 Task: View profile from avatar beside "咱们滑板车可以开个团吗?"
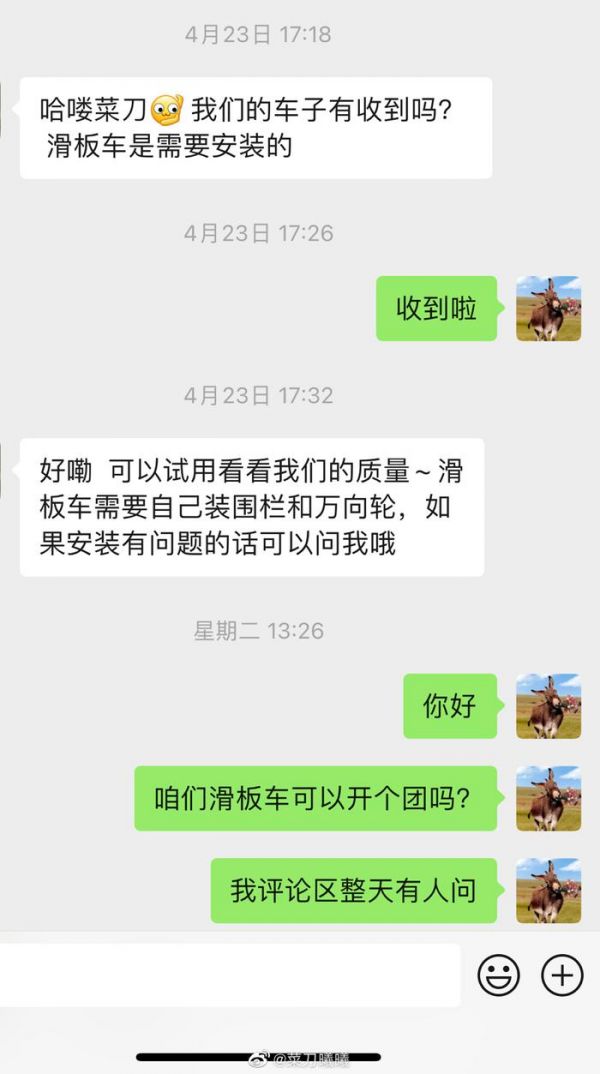[548, 798]
